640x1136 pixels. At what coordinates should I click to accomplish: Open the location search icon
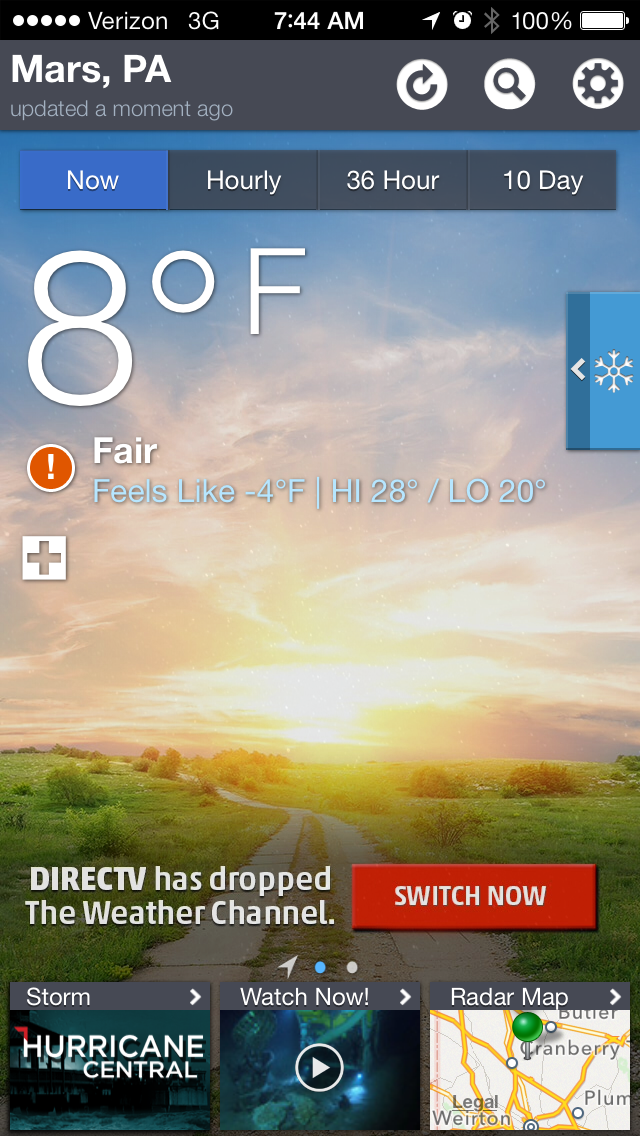point(509,85)
